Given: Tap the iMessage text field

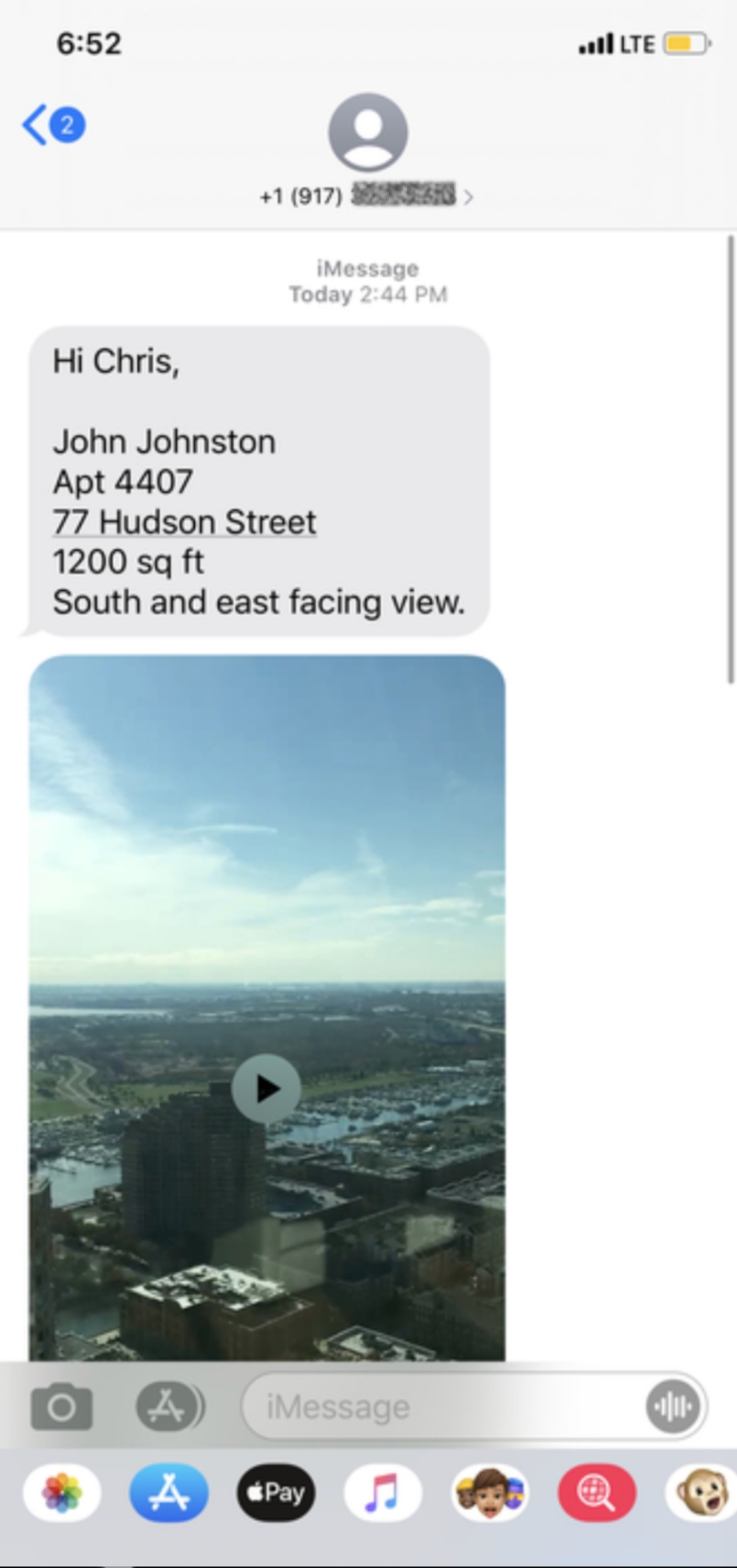Looking at the screenshot, I should 445,1406.
